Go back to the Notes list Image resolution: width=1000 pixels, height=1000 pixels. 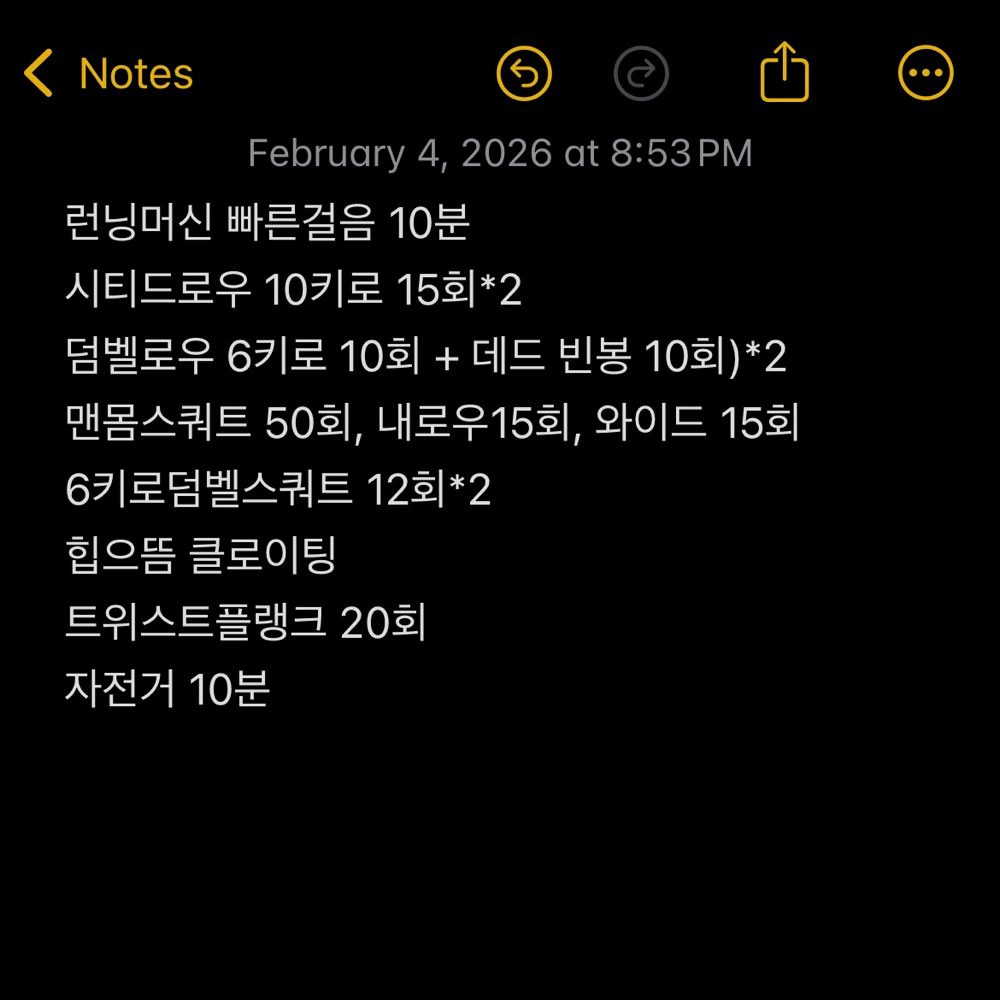108,74
